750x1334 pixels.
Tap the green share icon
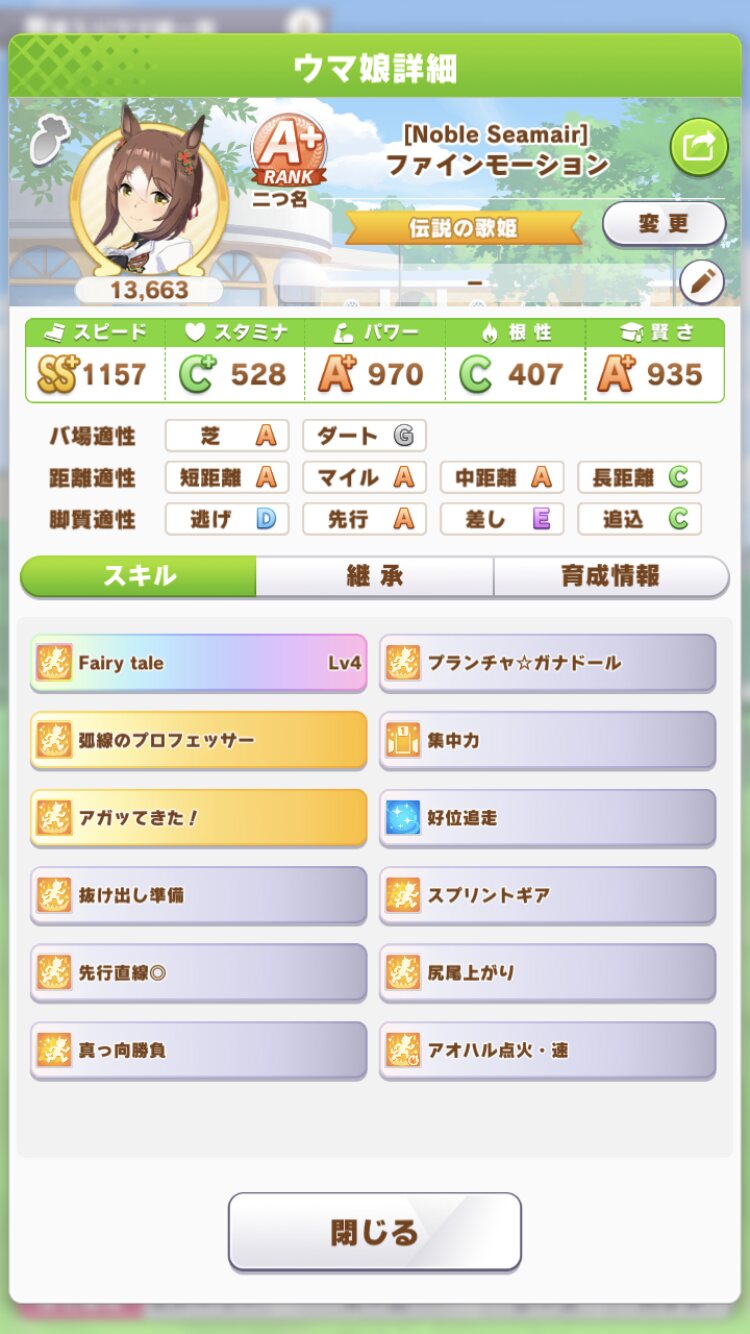[698, 148]
